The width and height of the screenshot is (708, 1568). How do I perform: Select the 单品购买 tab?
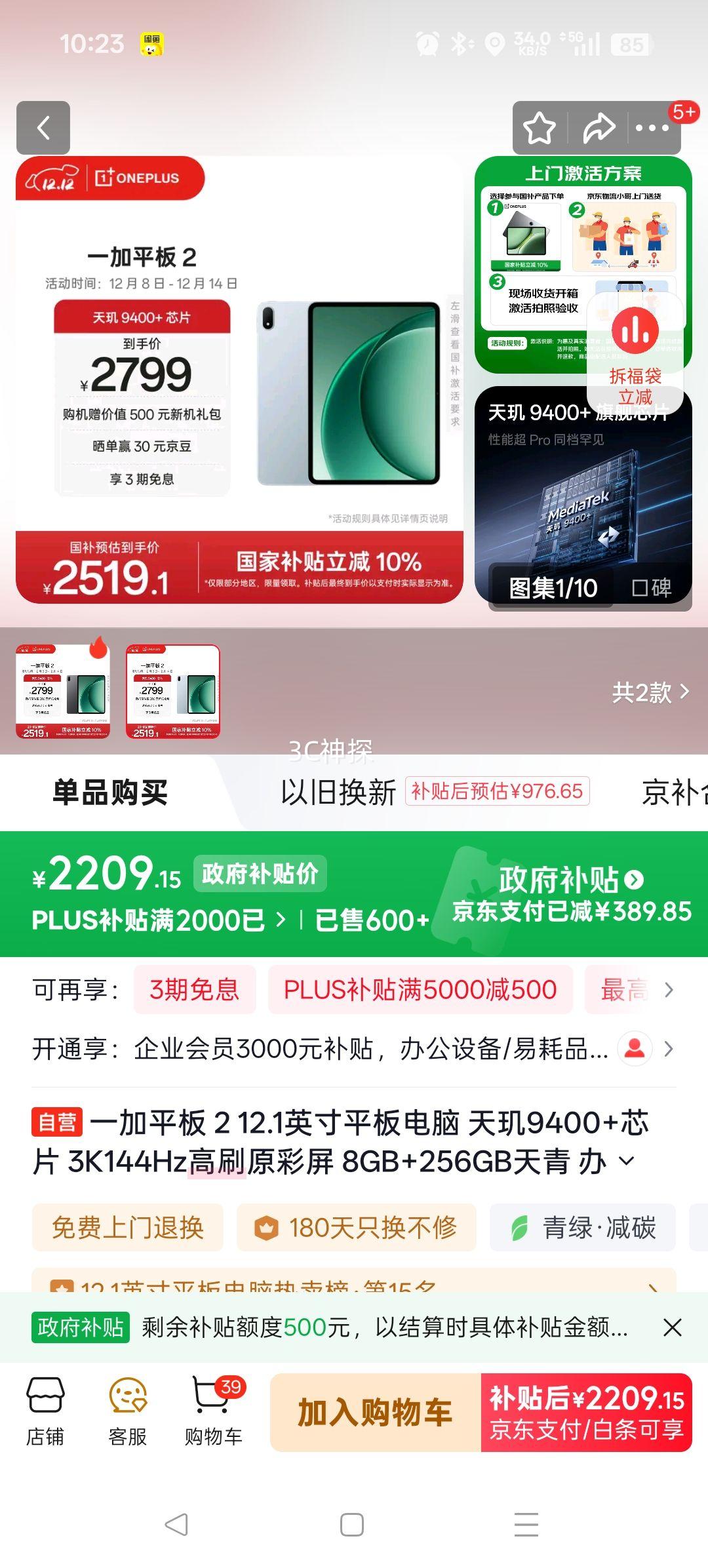point(111,792)
